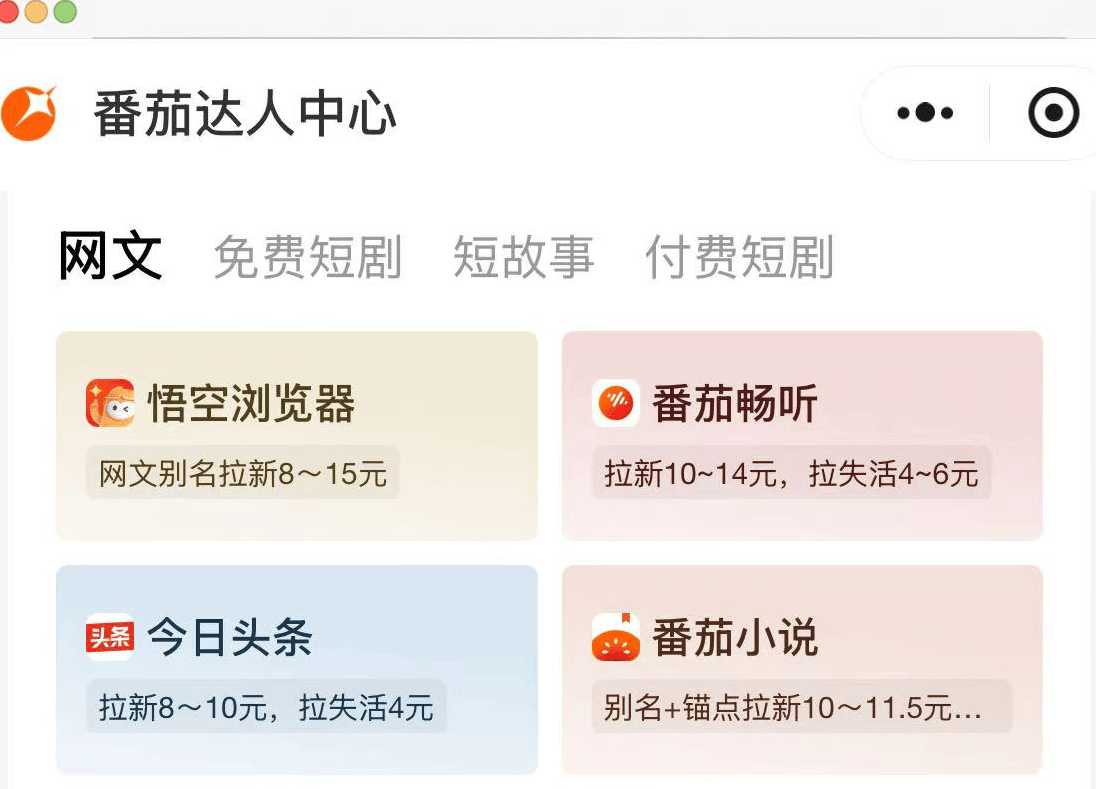Screen dimensions: 1096x789
Task: Switch to the 付费短剧 tab
Action: [739, 257]
